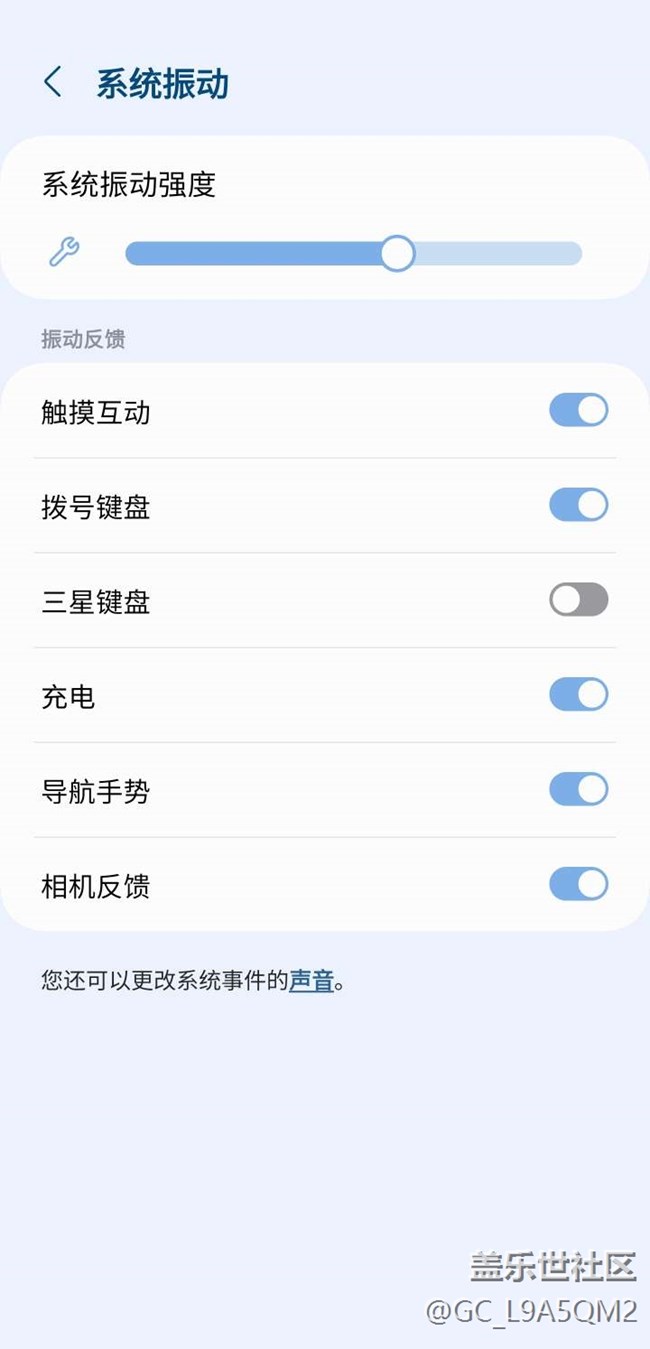Viewport: 650px width, 1349px height.
Task: Go back from 系统振动 page
Action: tap(53, 83)
